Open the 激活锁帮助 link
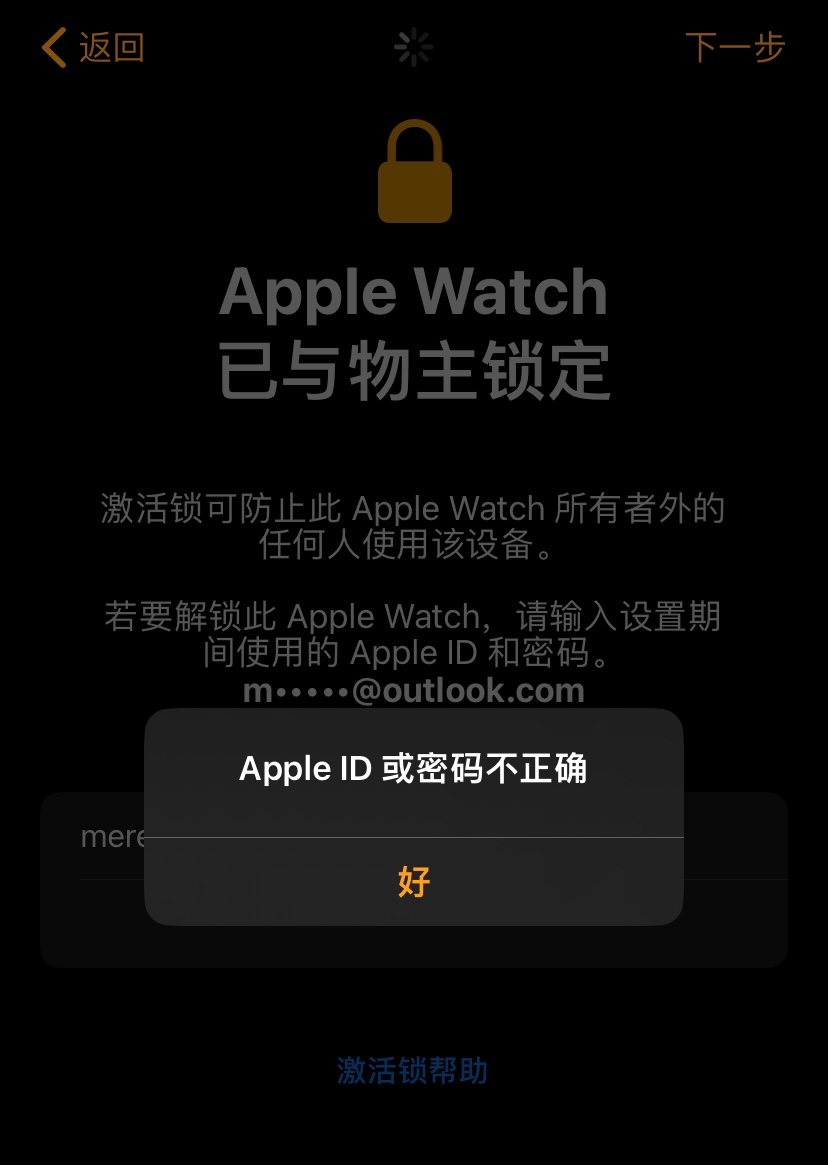The image size is (828, 1165). coord(413,1070)
